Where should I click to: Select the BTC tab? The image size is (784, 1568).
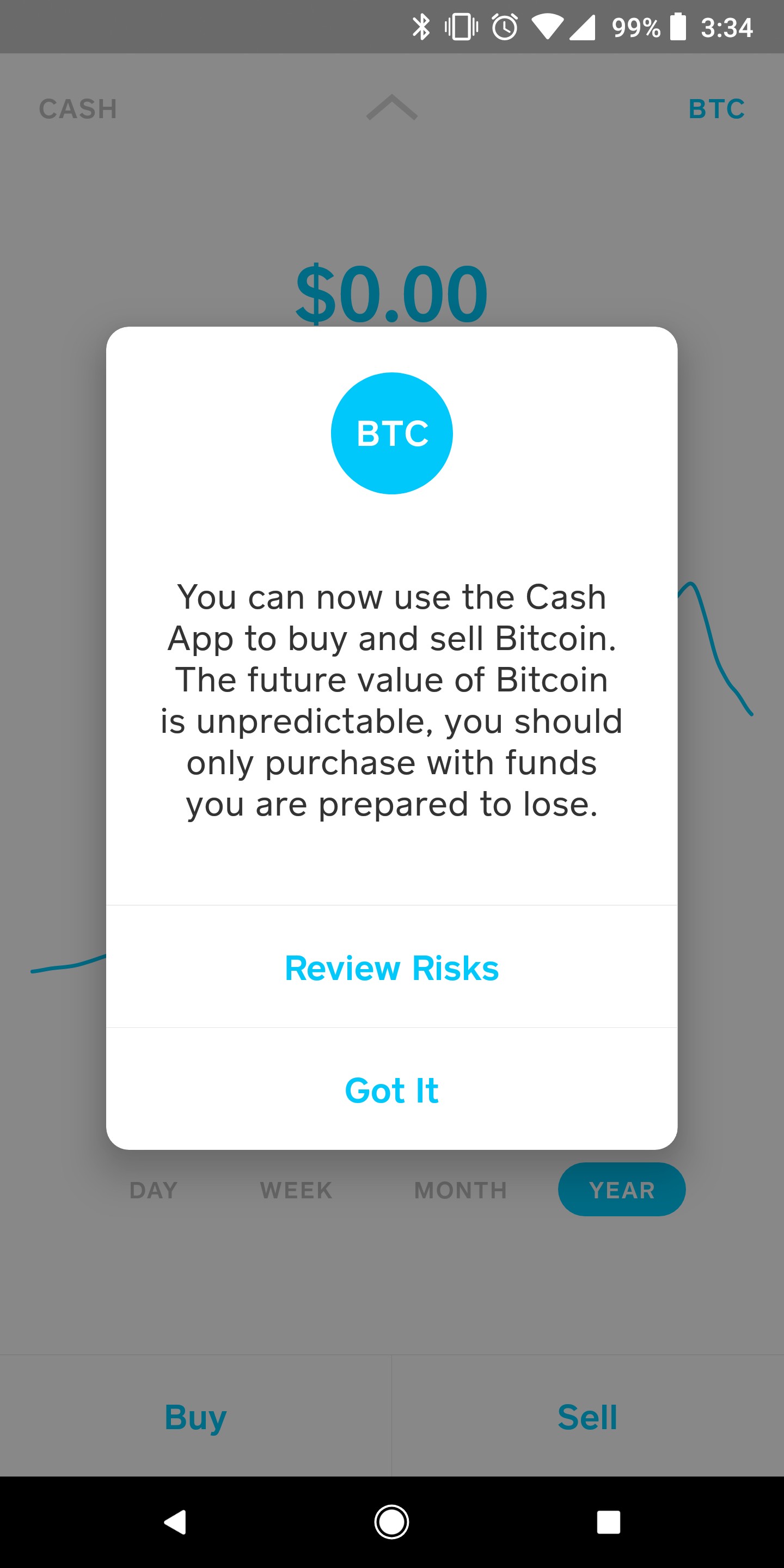tap(716, 109)
